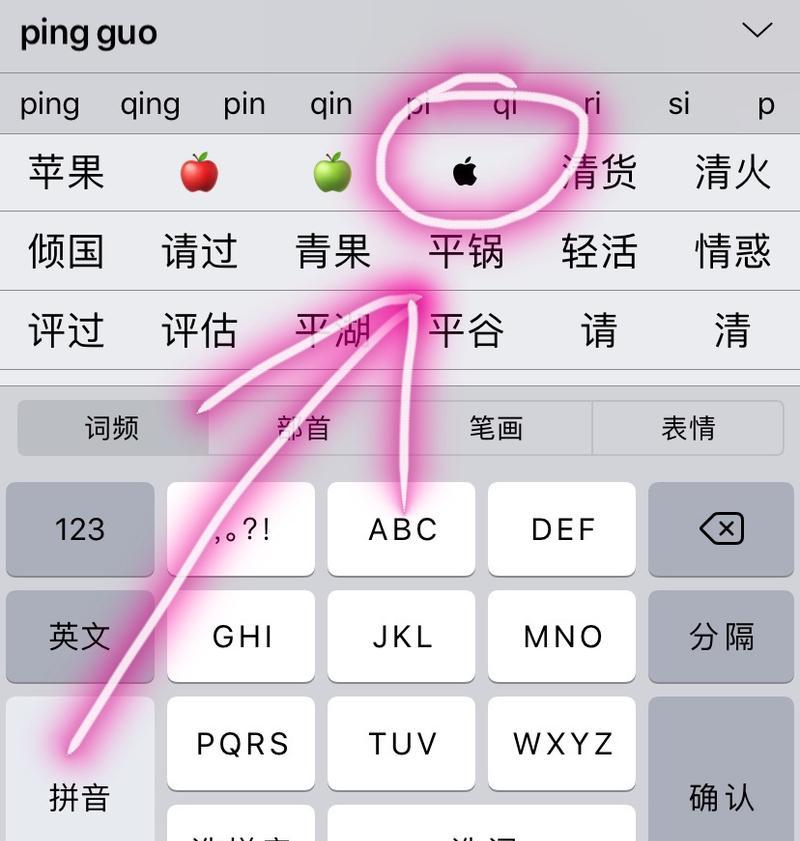Image resolution: width=800 pixels, height=841 pixels.
Task: Choose the pinyin reading "pin"
Action: point(244,104)
